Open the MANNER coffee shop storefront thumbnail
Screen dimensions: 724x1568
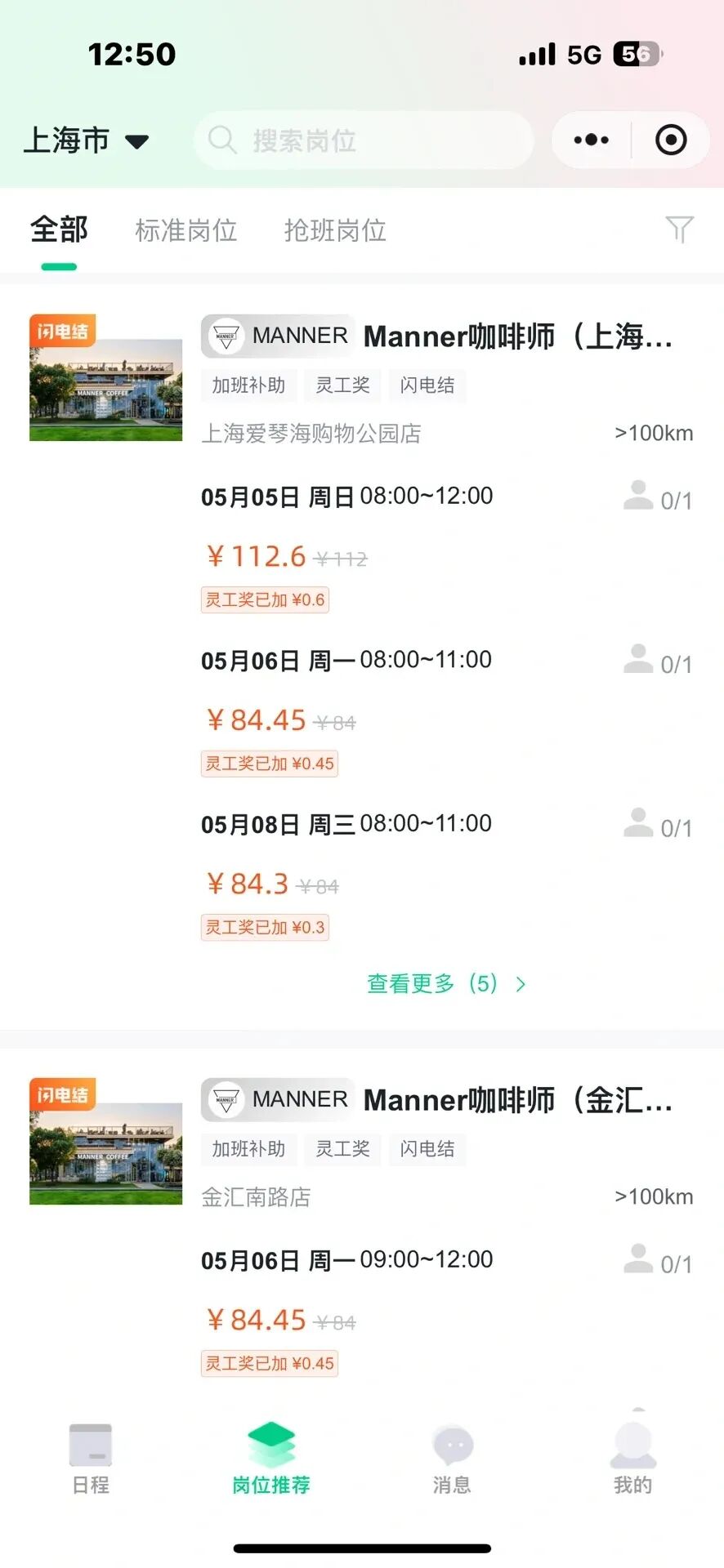tap(105, 384)
